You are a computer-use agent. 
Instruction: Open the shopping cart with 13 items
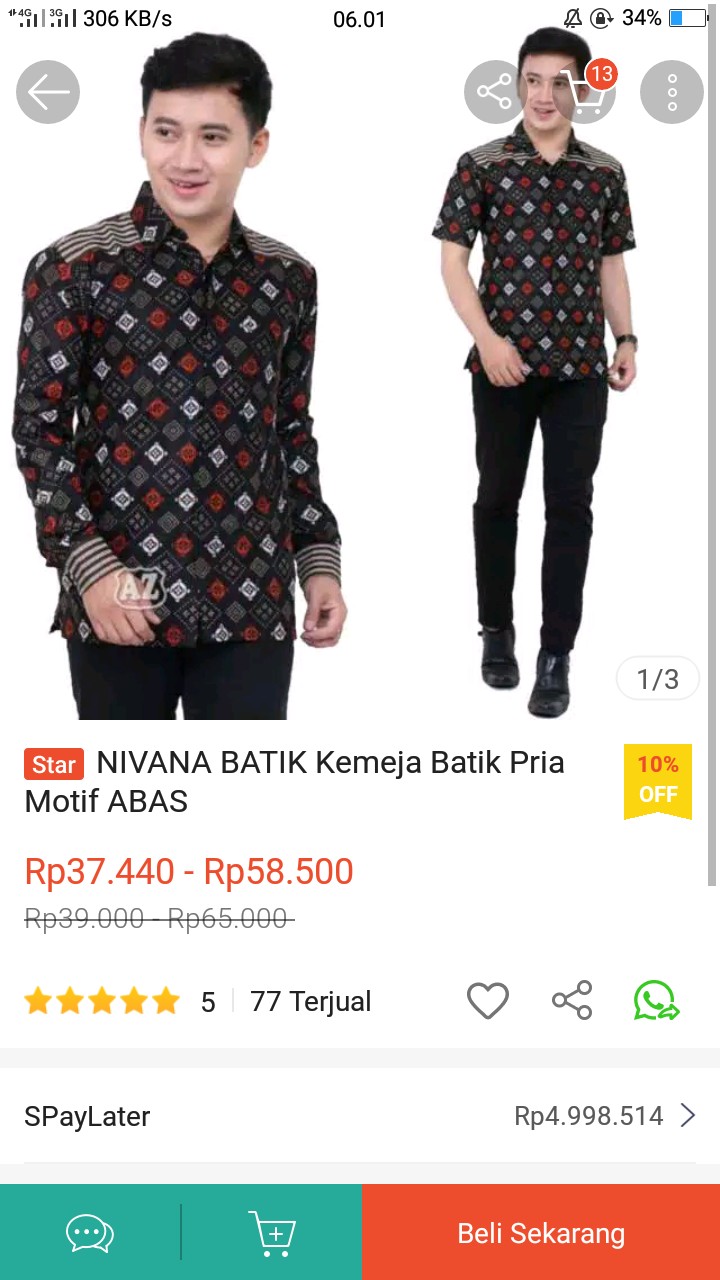click(583, 91)
